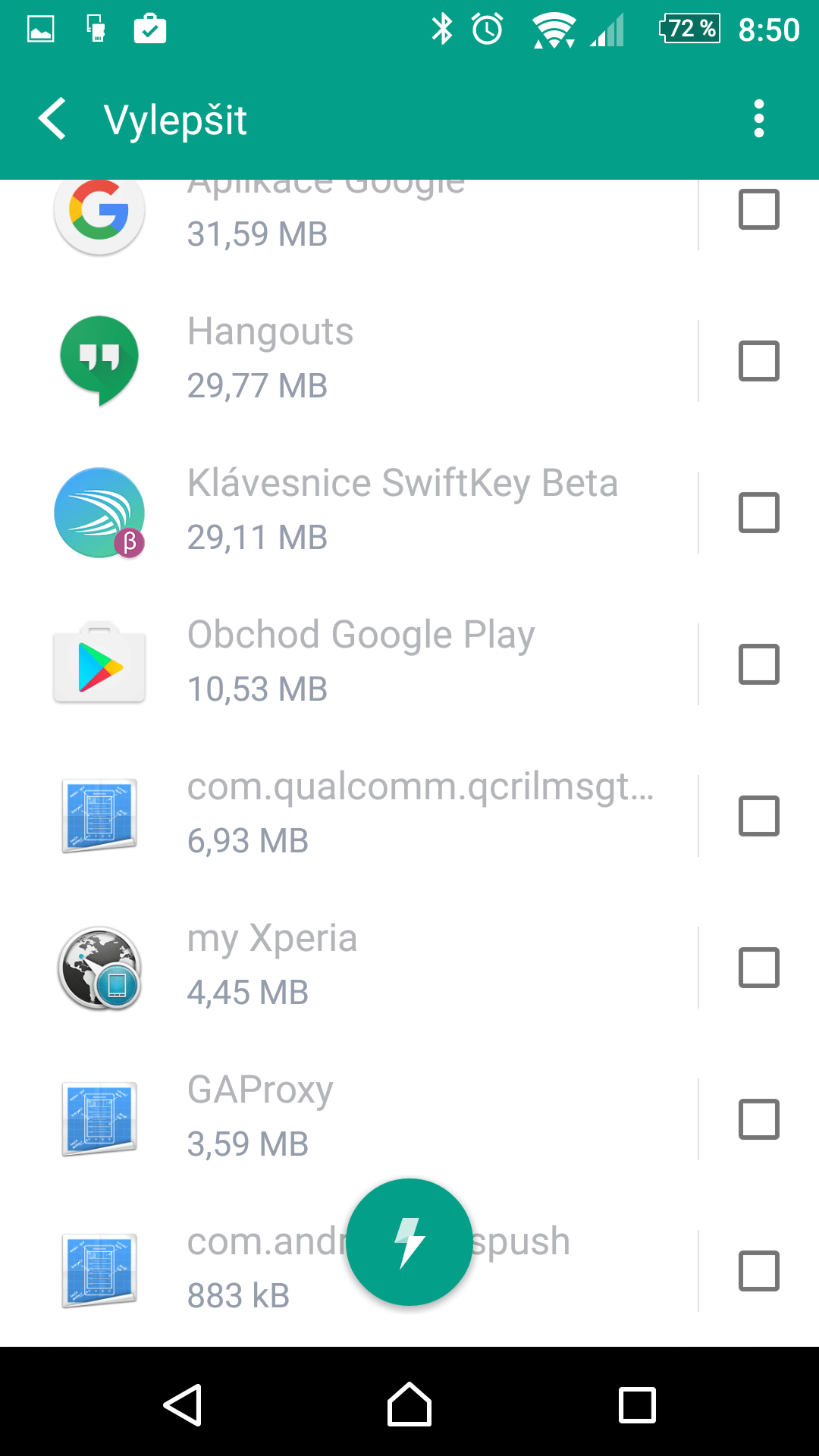819x1456 pixels.
Task: Check the box for Hangouts
Action: [758, 361]
